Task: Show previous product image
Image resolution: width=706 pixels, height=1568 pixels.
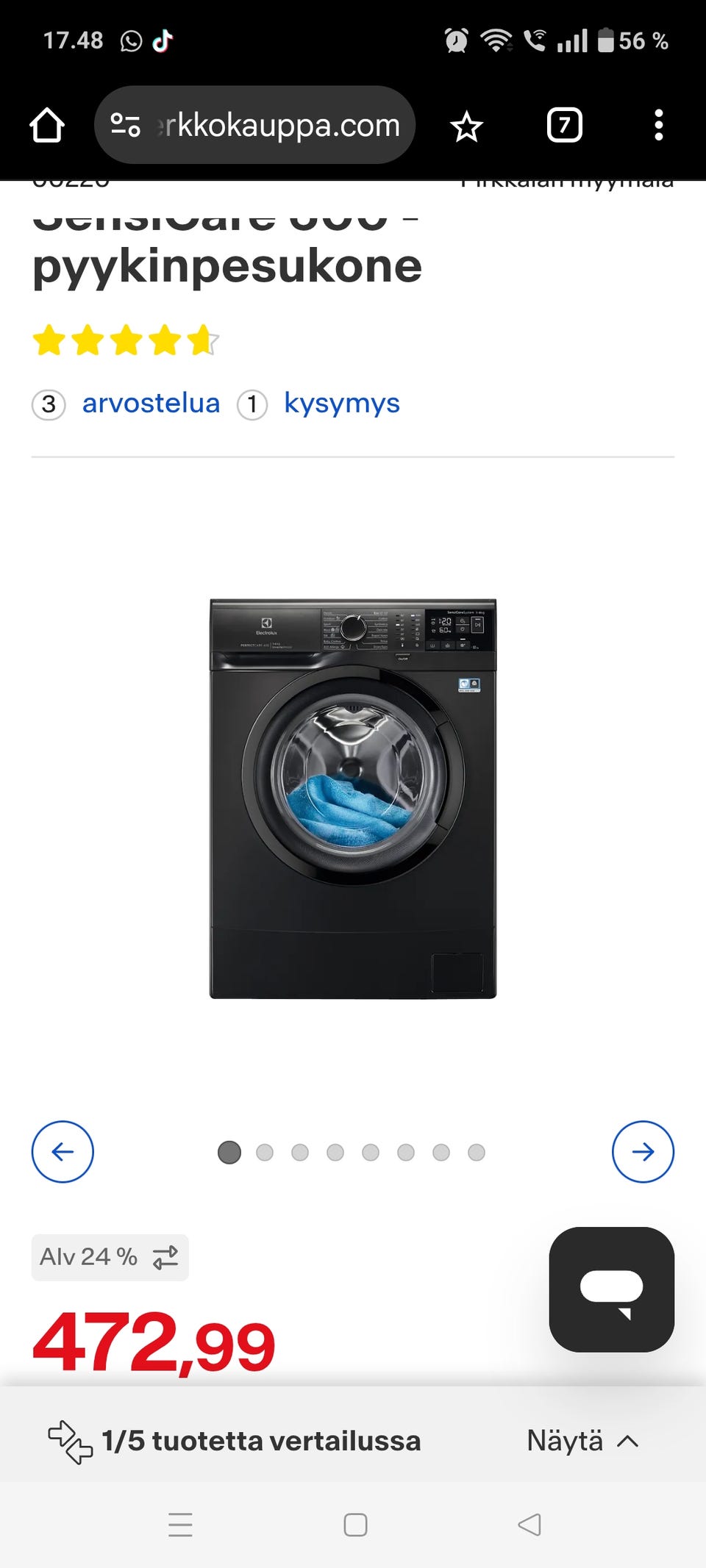Action: click(x=63, y=1152)
